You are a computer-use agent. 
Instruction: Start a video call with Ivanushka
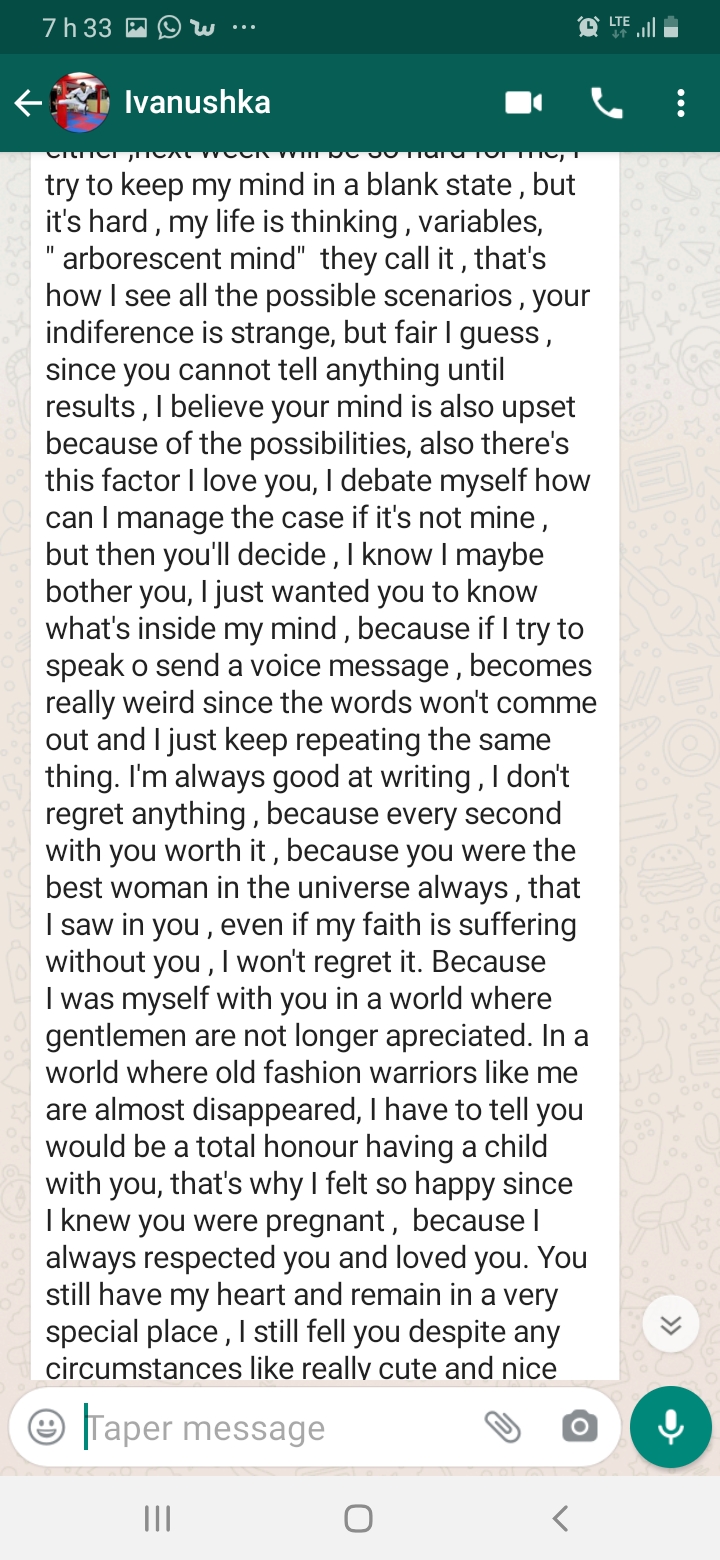[523, 103]
